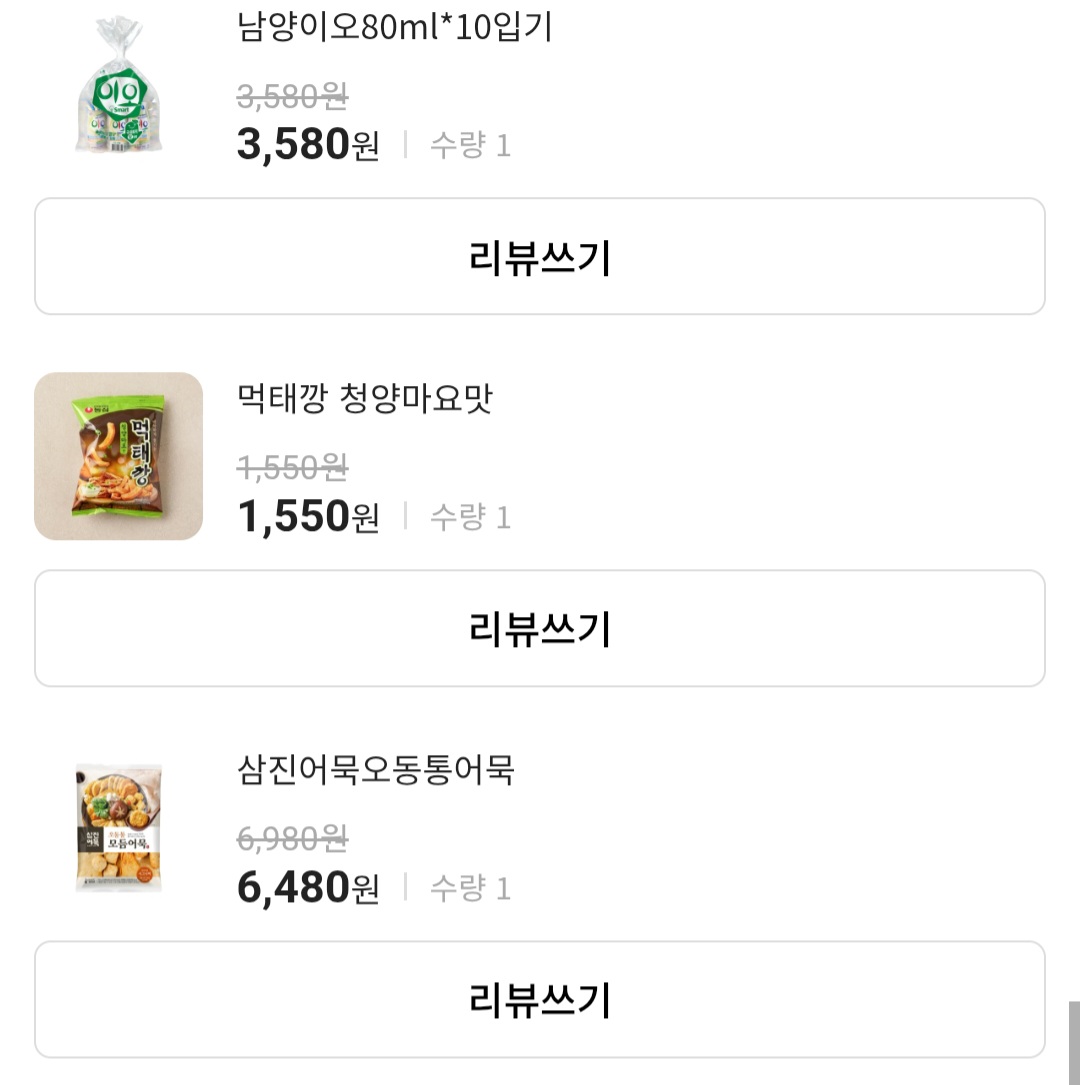1080x1085 pixels.
Task: Select the 수량 1 label for 남양이오
Action: (470, 145)
